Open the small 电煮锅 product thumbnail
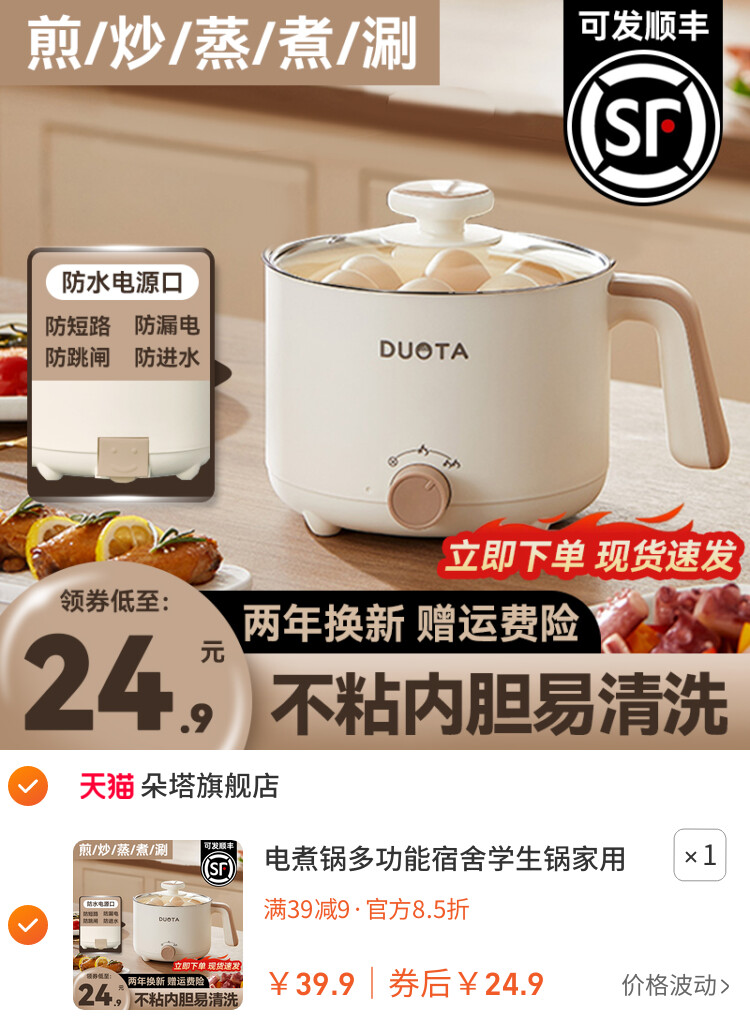The width and height of the screenshot is (750, 1030). [x=157, y=925]
